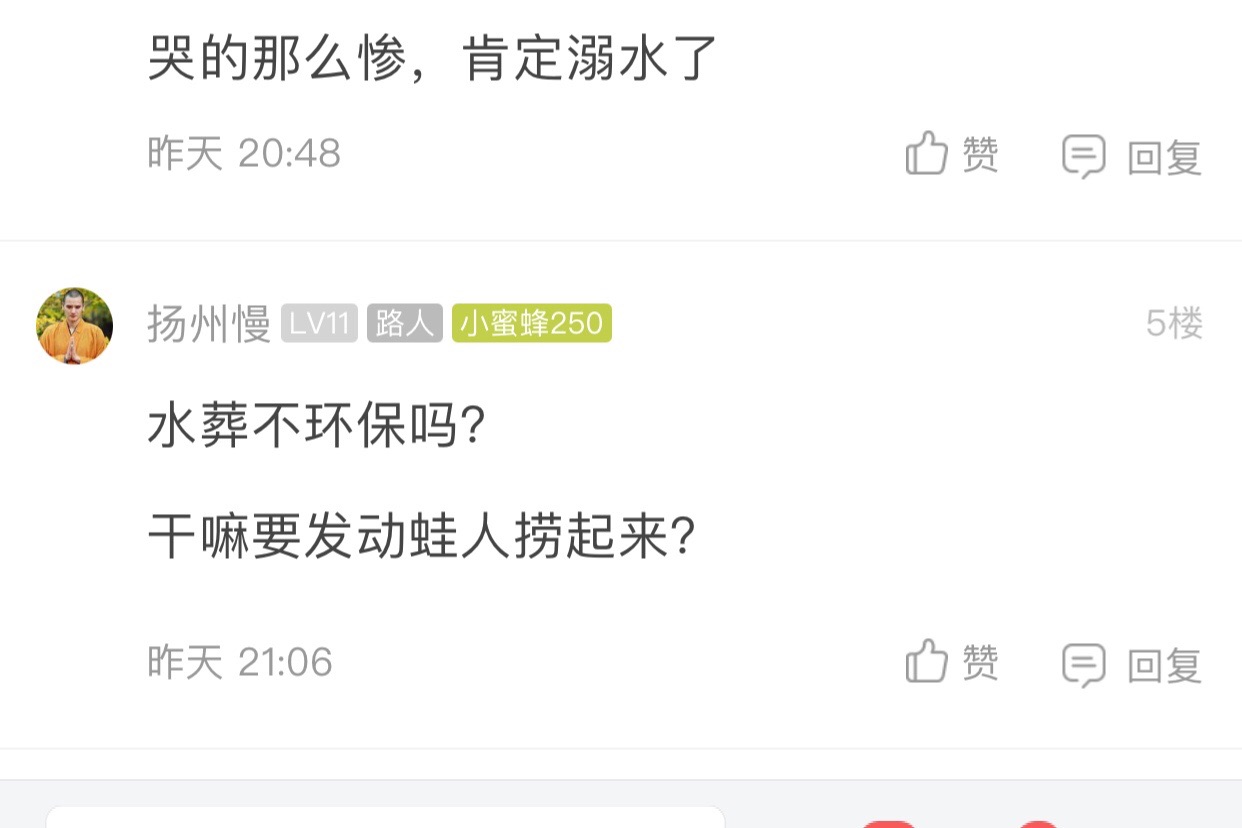Open 扬州慢's profile avatar
This screenshot has height=828, width=1242.
point(75,325)
